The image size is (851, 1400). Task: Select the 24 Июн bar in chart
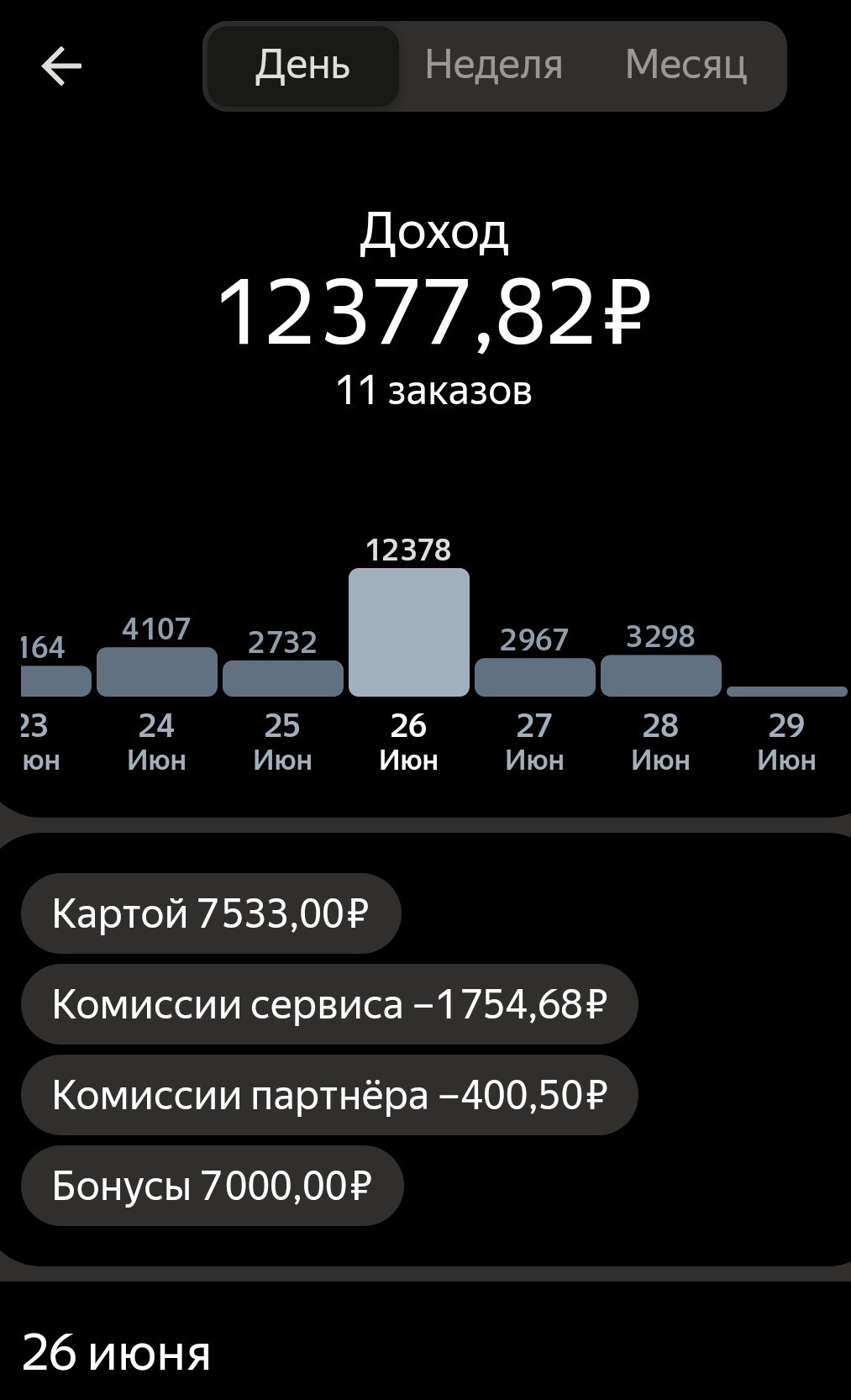(x=157, y=671)
